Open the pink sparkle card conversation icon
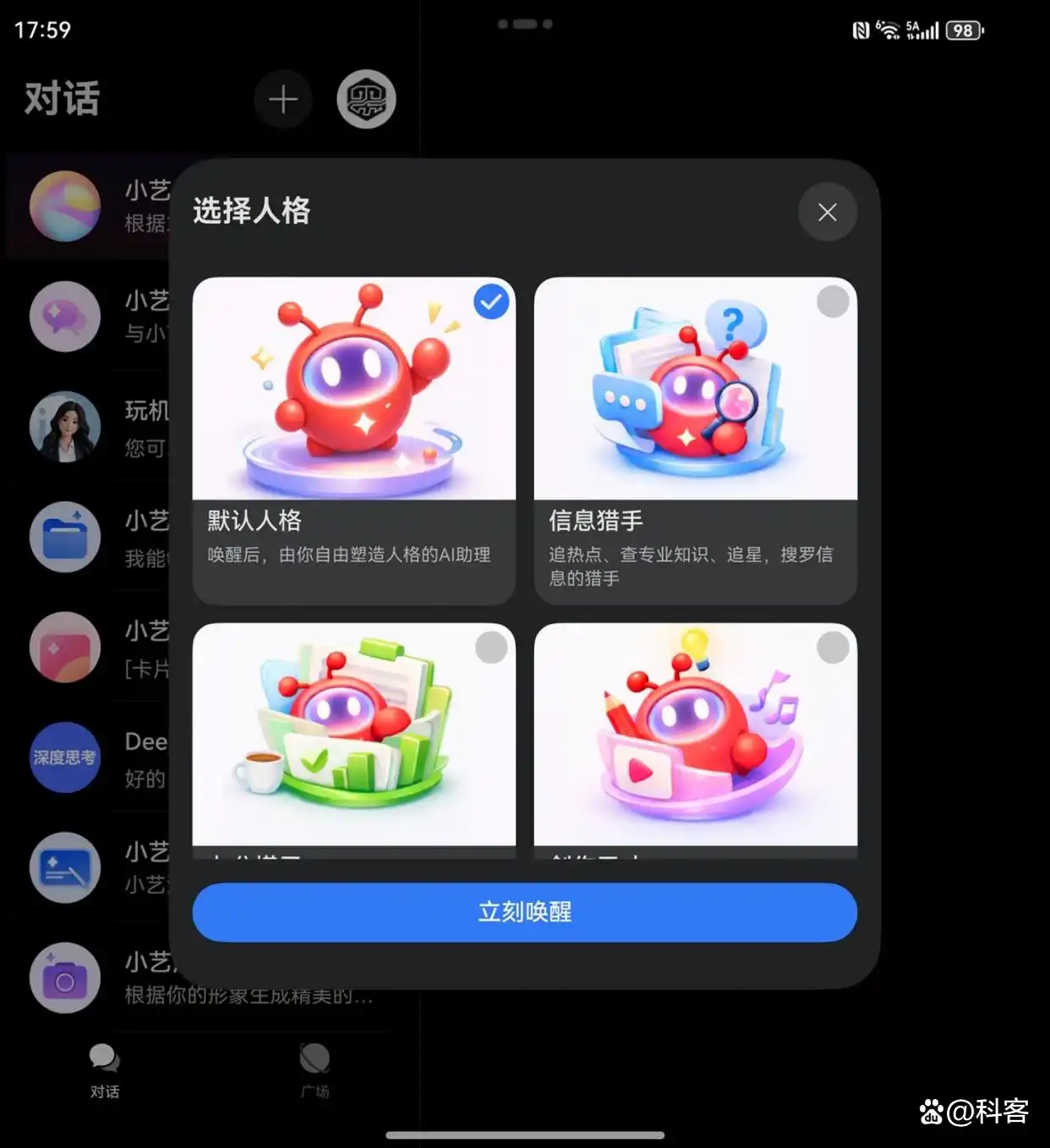1050x1148 pixels. click(x=65, y=648)
